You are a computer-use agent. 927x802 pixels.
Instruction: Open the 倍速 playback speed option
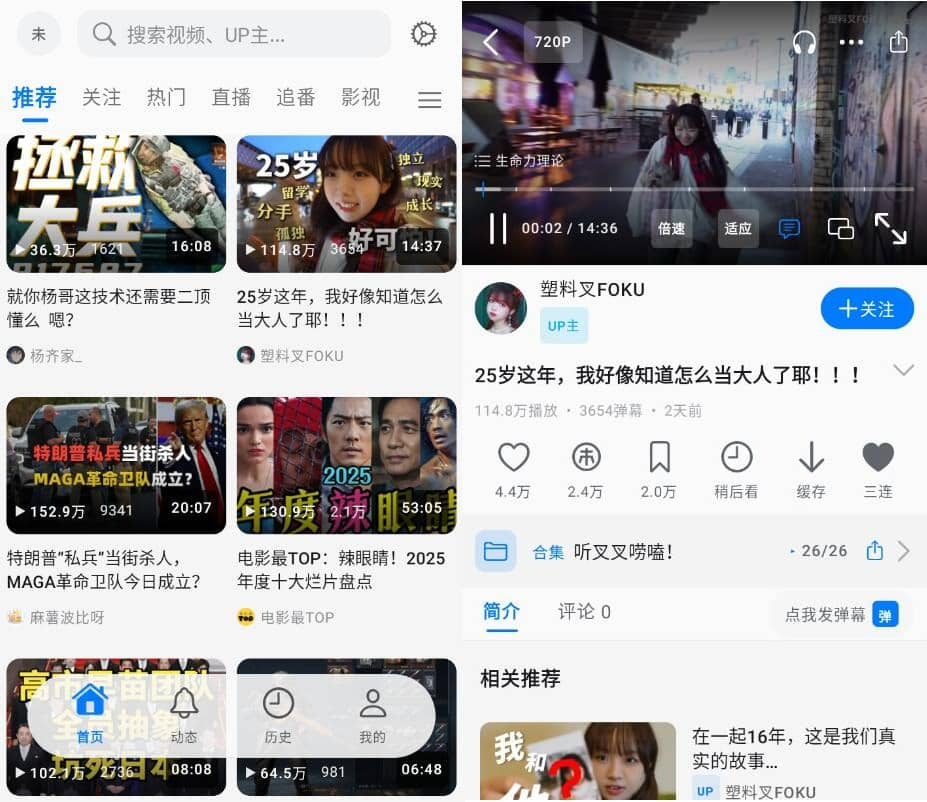pos(671,229)
